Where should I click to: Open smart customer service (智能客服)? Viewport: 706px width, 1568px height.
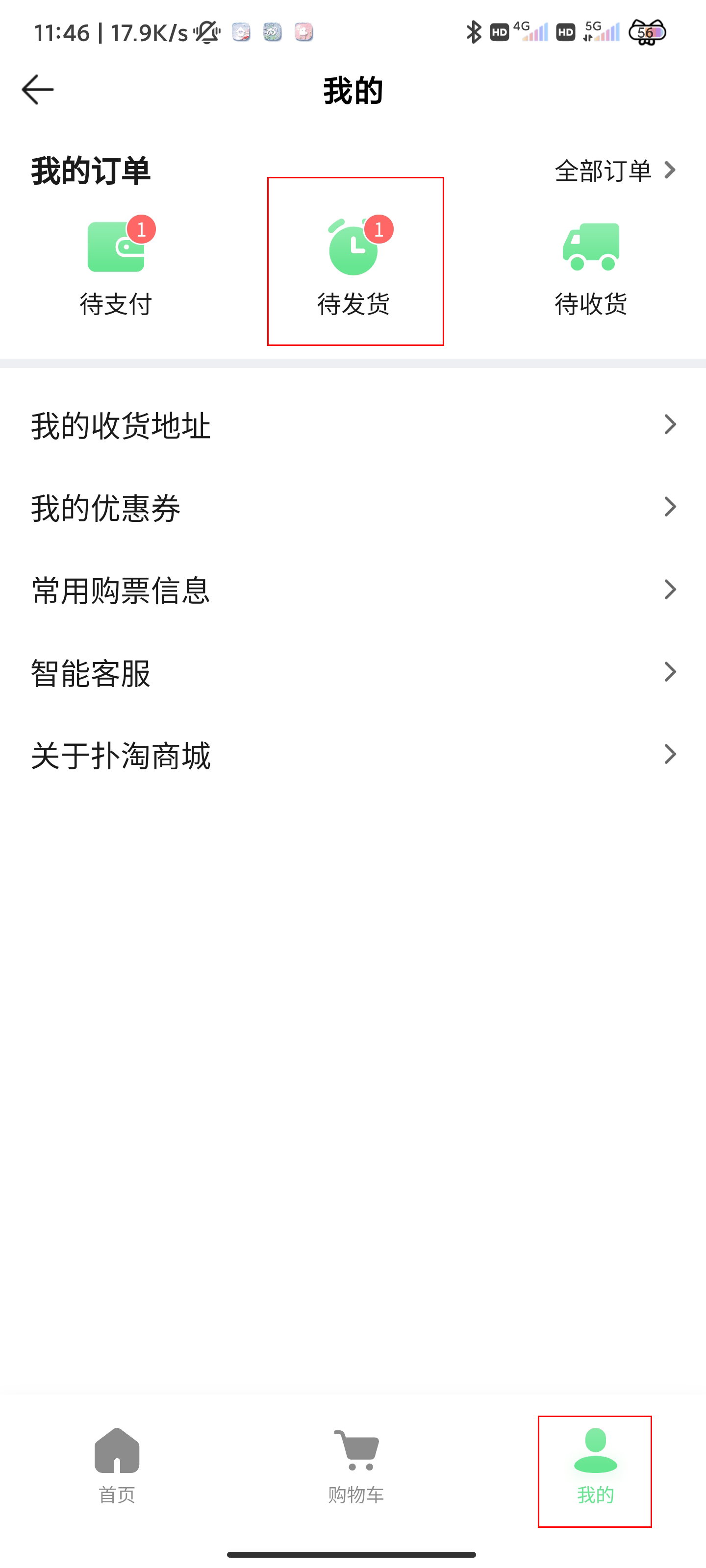click(x=353, y=673)
